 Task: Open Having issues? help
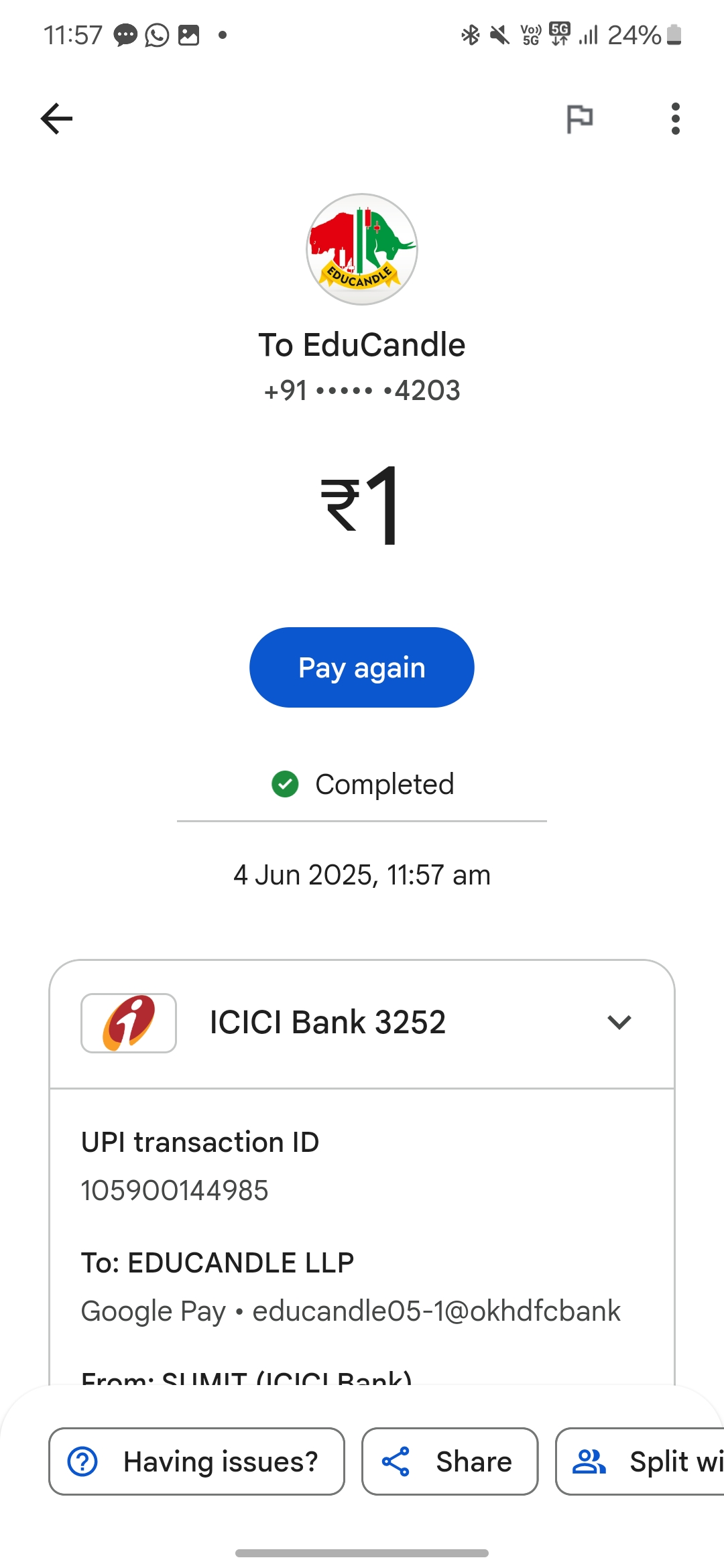[196, 1461]
